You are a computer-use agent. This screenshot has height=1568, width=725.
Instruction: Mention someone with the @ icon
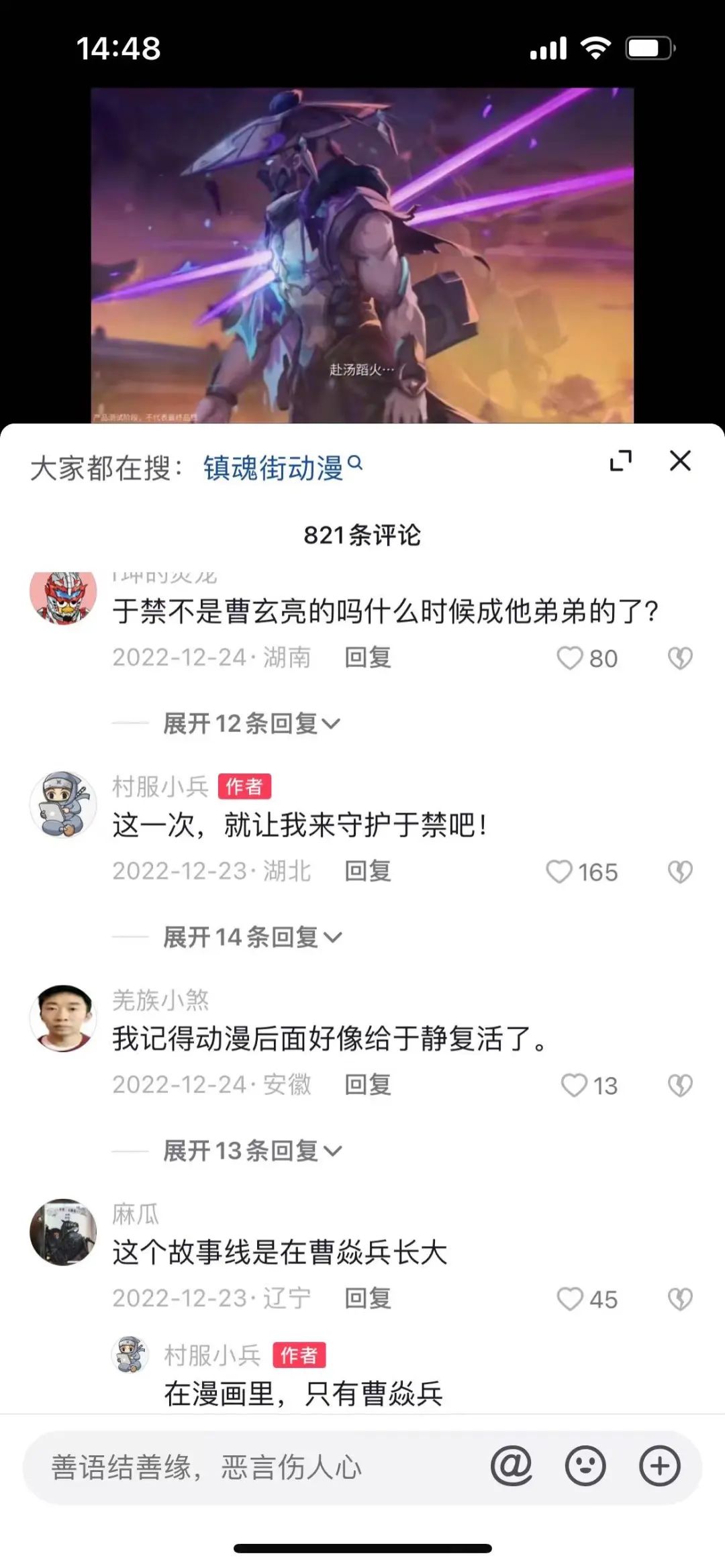pos(511,1466)
